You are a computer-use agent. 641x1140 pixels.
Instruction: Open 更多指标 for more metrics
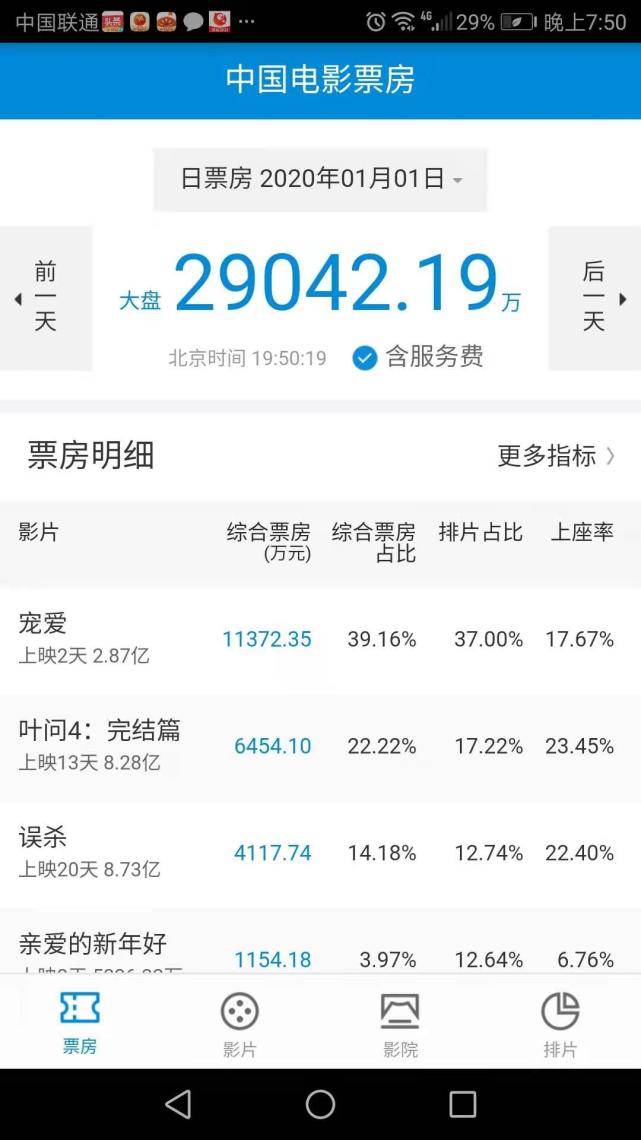pyautogui.click(x=556, y=456)
